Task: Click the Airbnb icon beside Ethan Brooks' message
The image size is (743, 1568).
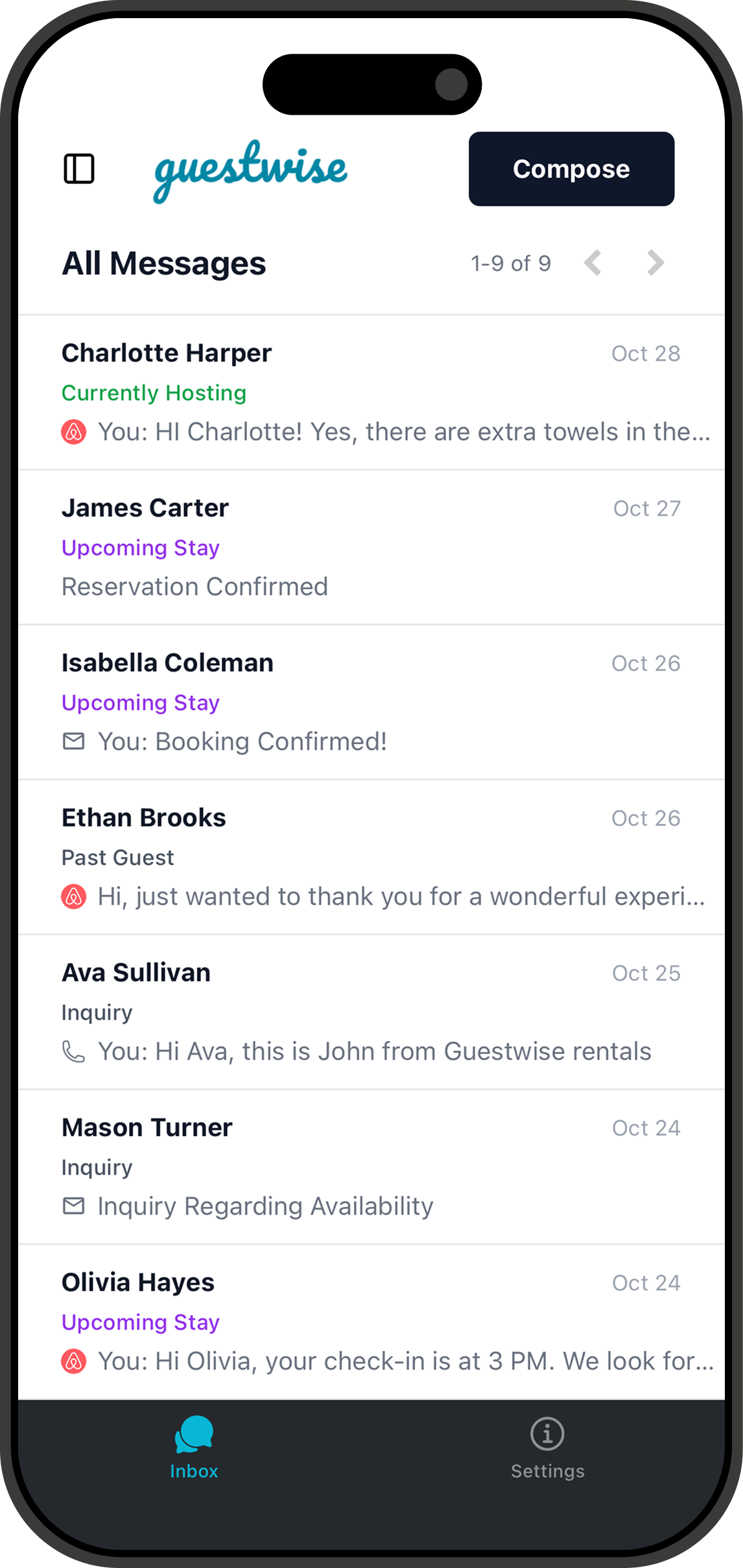Action: (75, 896)
